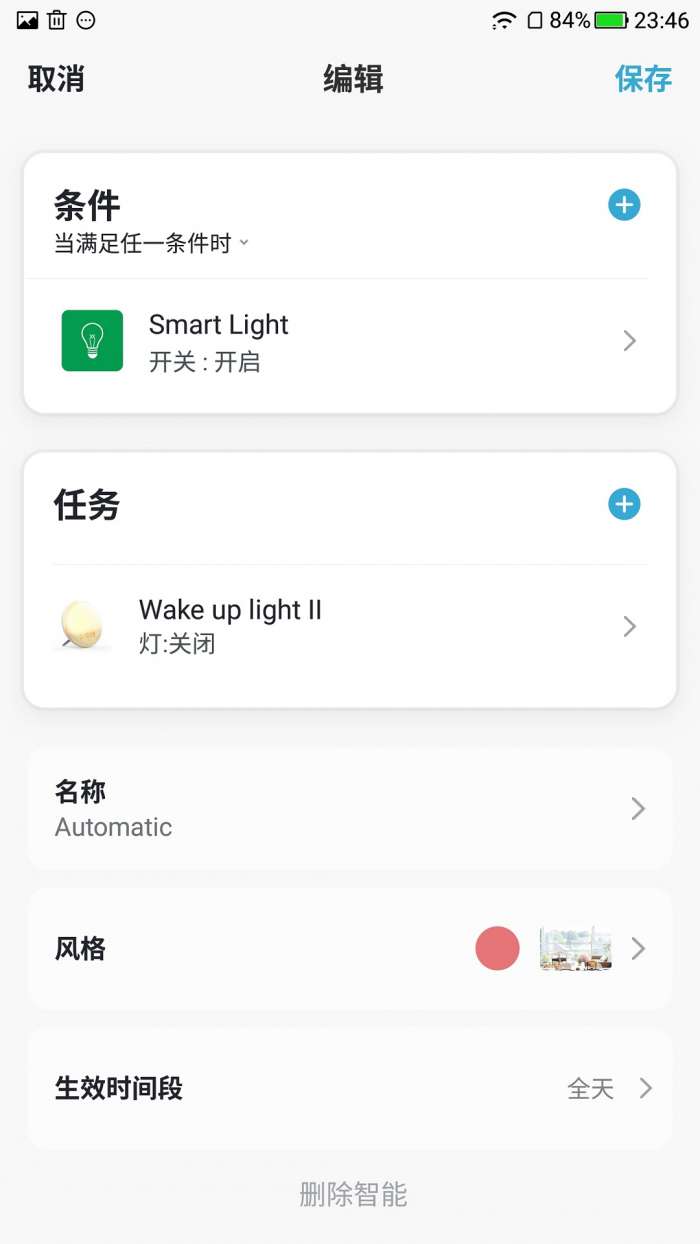Image resolution: width=700 pixels, height=1244 pixels.
Task: Open the Smart Light condition
Action: point(349,341)
